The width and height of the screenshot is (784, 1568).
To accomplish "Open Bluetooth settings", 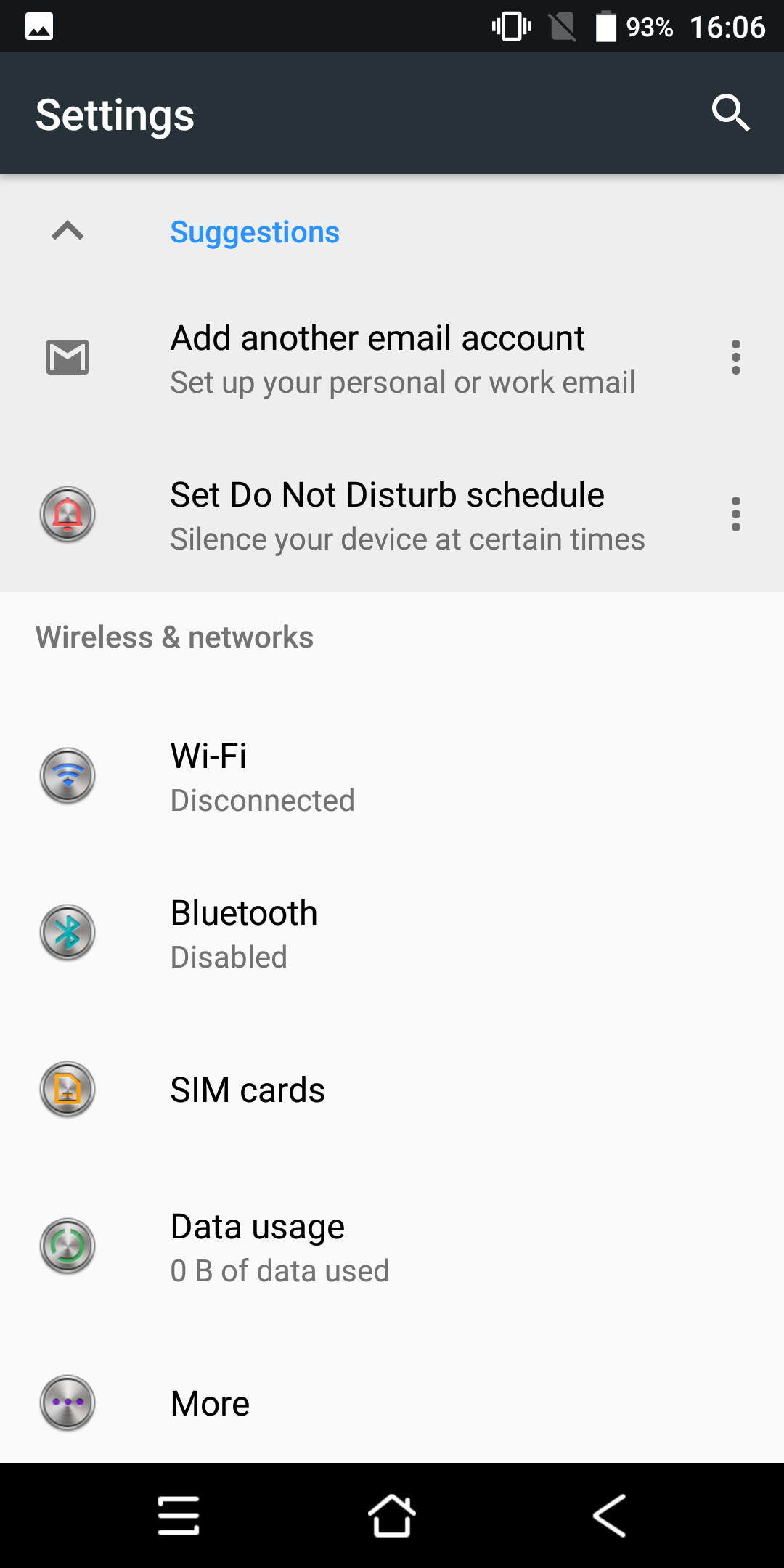I will [x=392, y=932].
